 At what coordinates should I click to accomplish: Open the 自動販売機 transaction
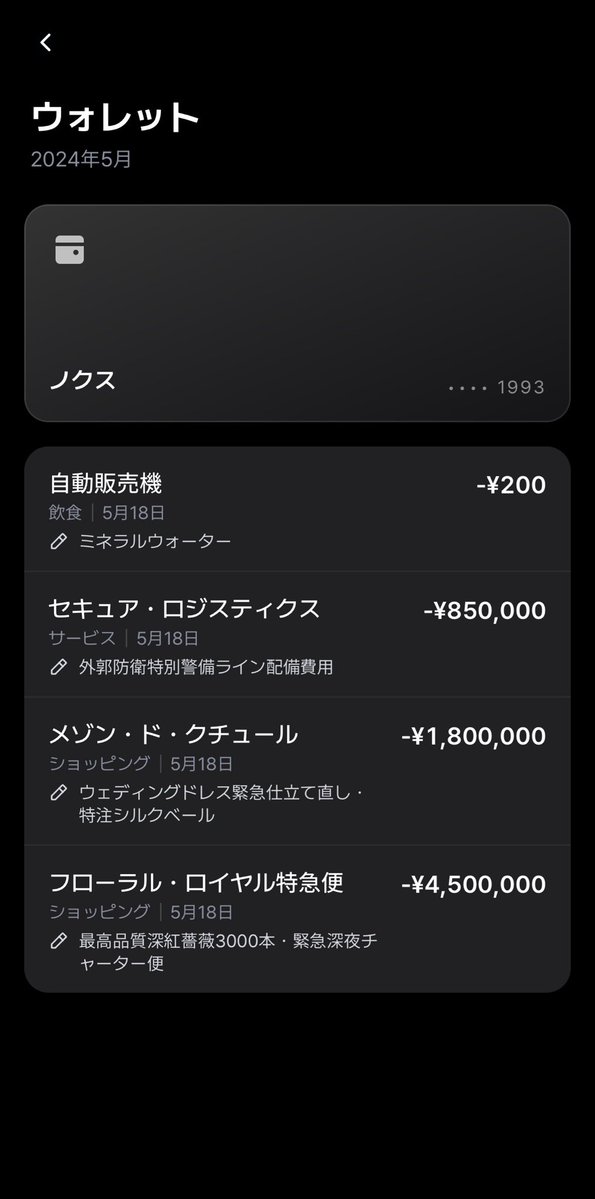pyautogui.click(x=298, y=509)
